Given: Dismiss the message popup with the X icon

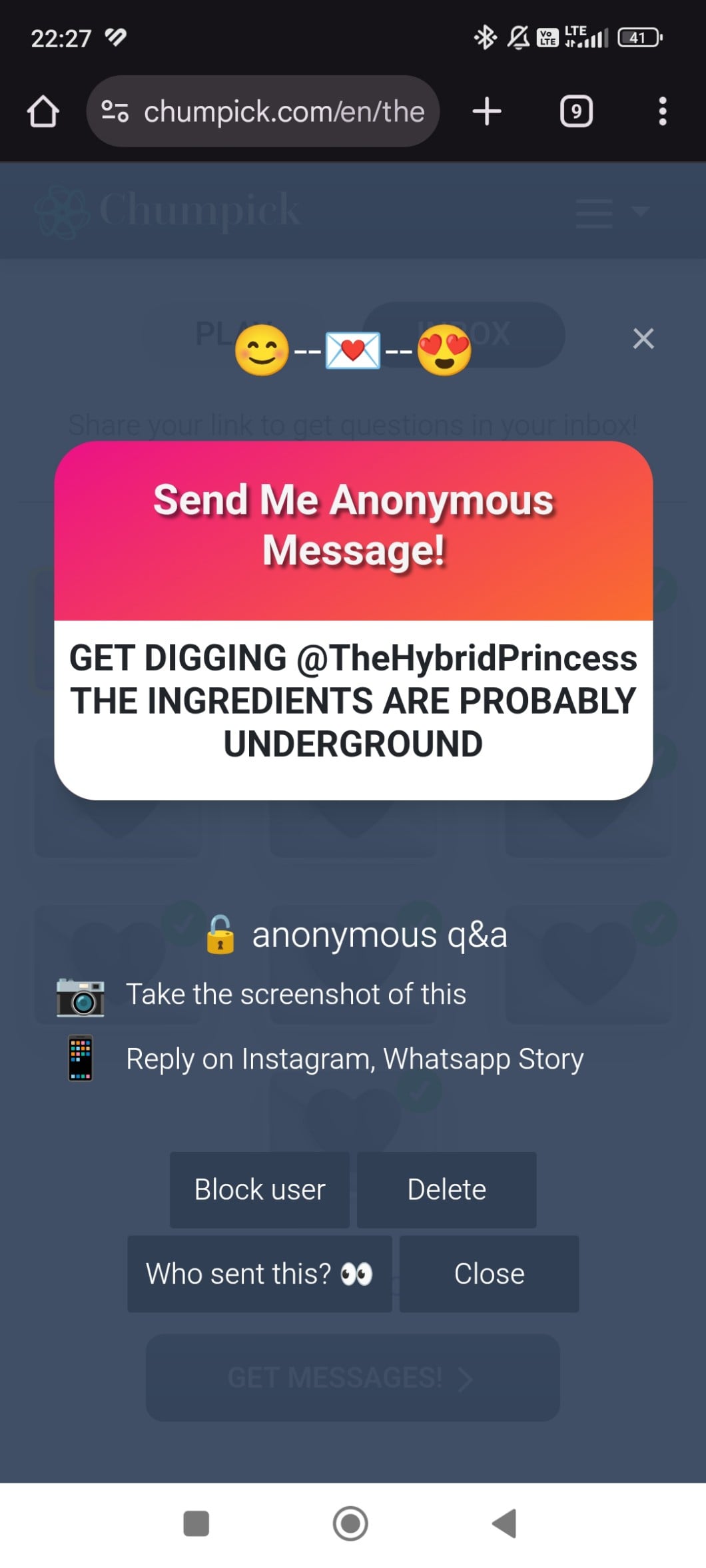Looking at the screenshot, I should point(643,339).
